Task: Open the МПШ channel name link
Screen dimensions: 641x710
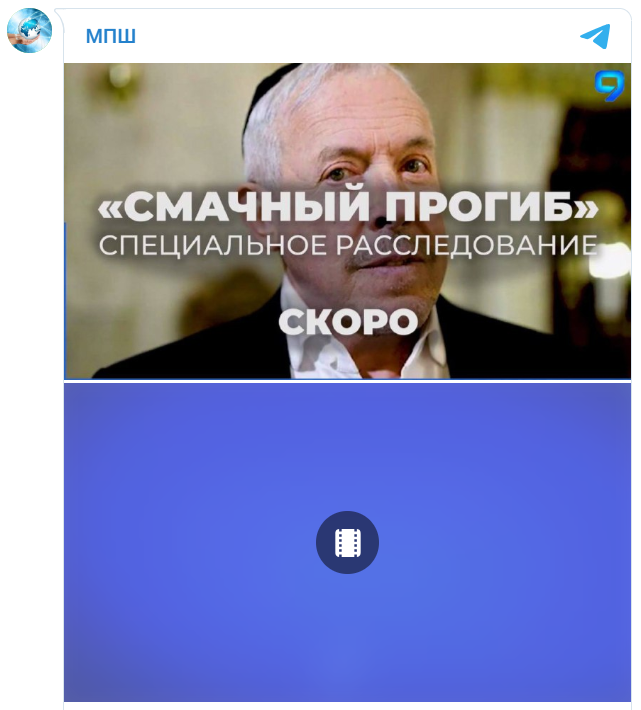Action: click(x=110, y=37)
